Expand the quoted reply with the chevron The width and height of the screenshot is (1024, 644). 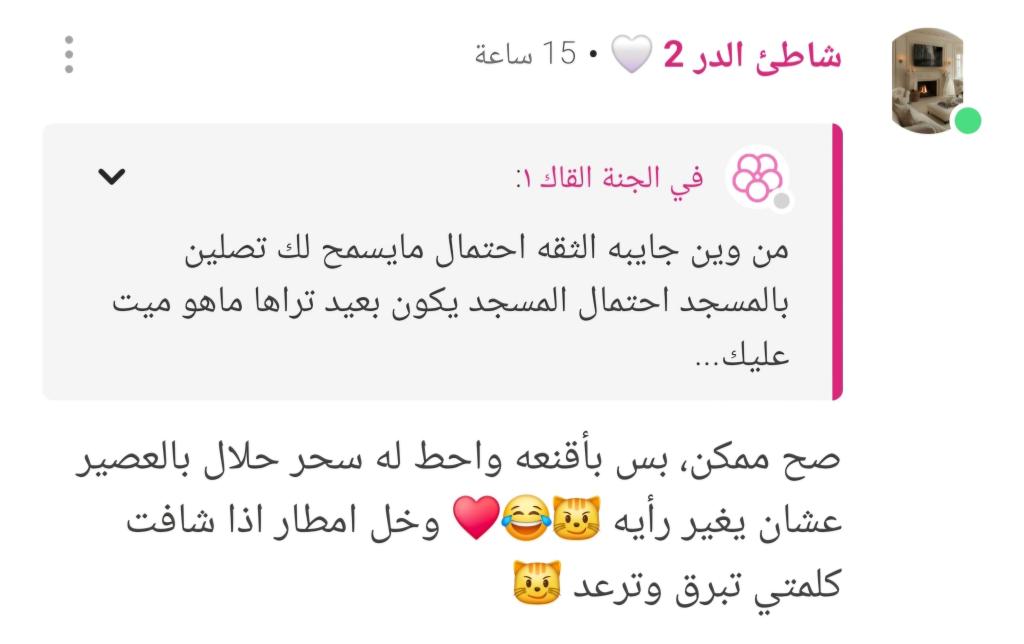pyautogui.click(x=111, y=177)
